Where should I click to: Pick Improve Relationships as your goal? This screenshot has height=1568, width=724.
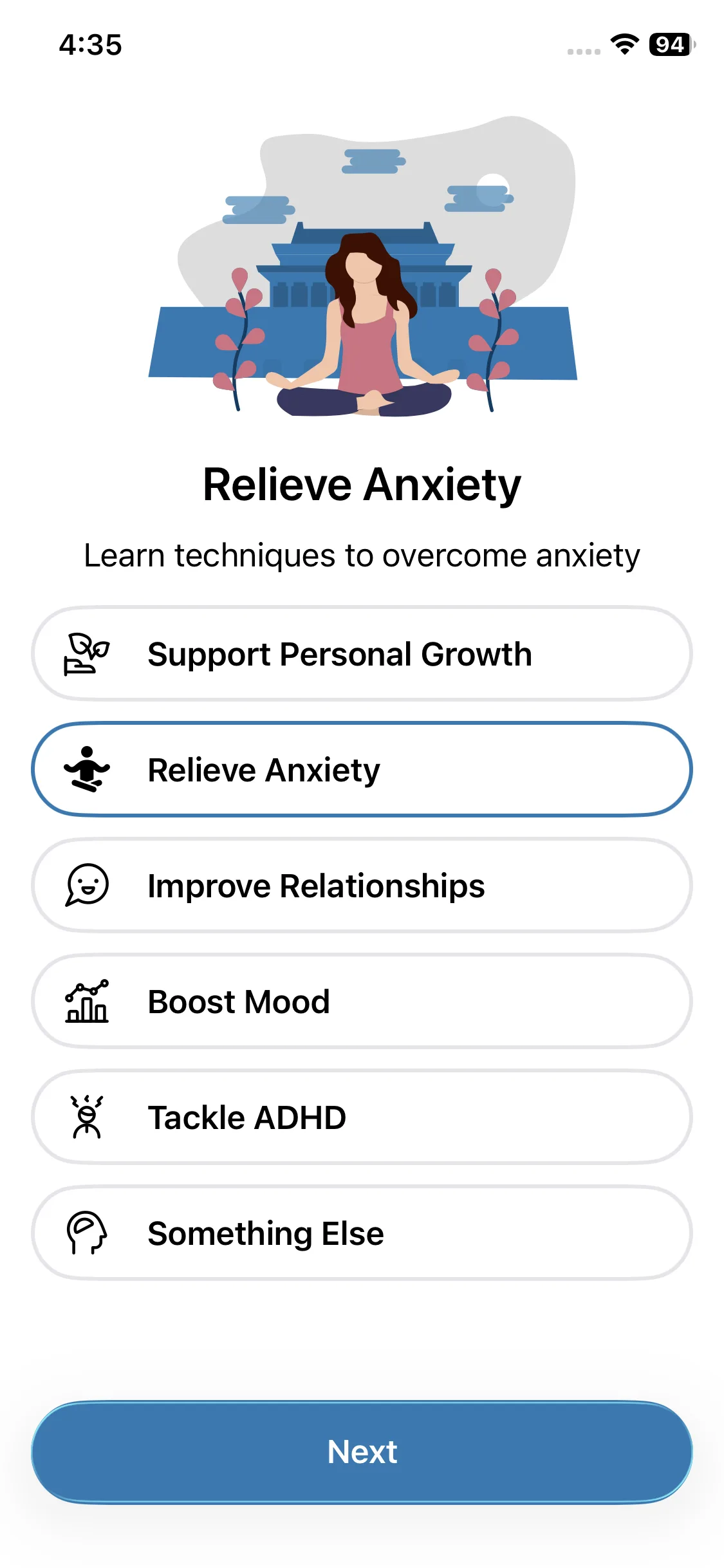pyautogui.click(x=362, y=886)
